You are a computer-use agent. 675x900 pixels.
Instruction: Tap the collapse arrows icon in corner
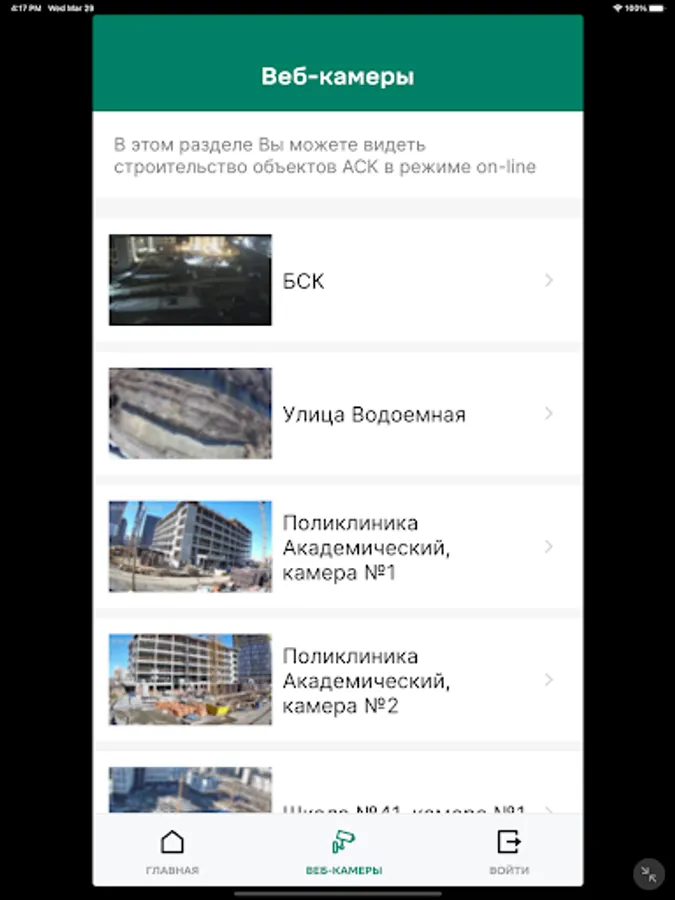(x=649, y=874)
